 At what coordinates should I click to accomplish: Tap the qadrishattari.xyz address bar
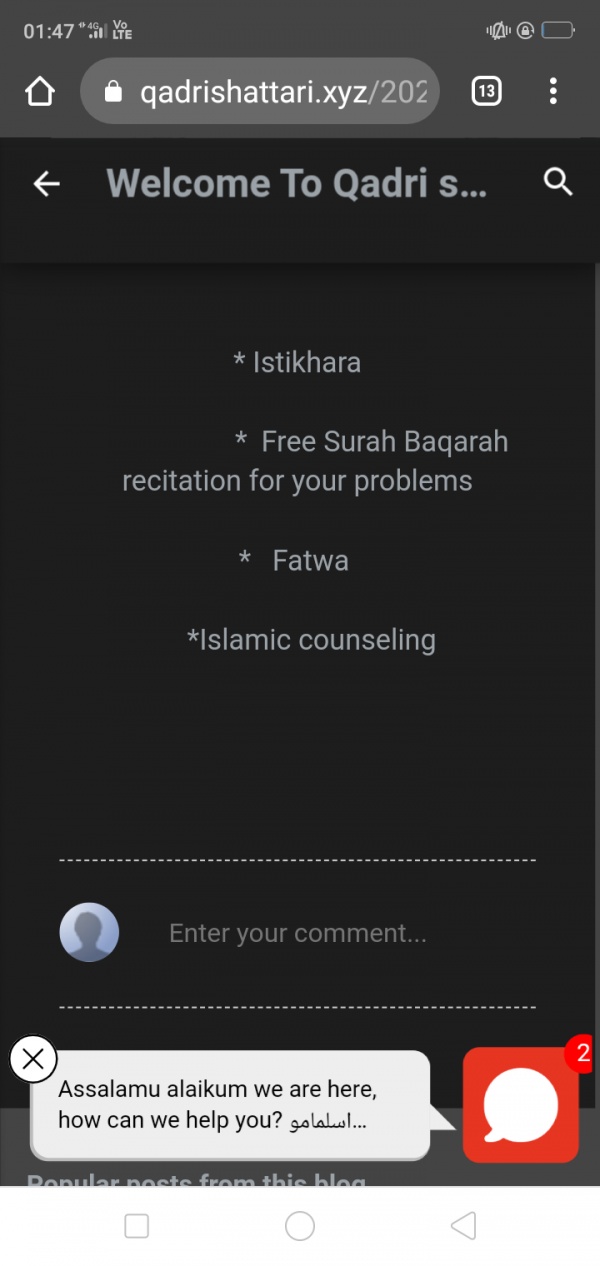(x=260, y=91)
